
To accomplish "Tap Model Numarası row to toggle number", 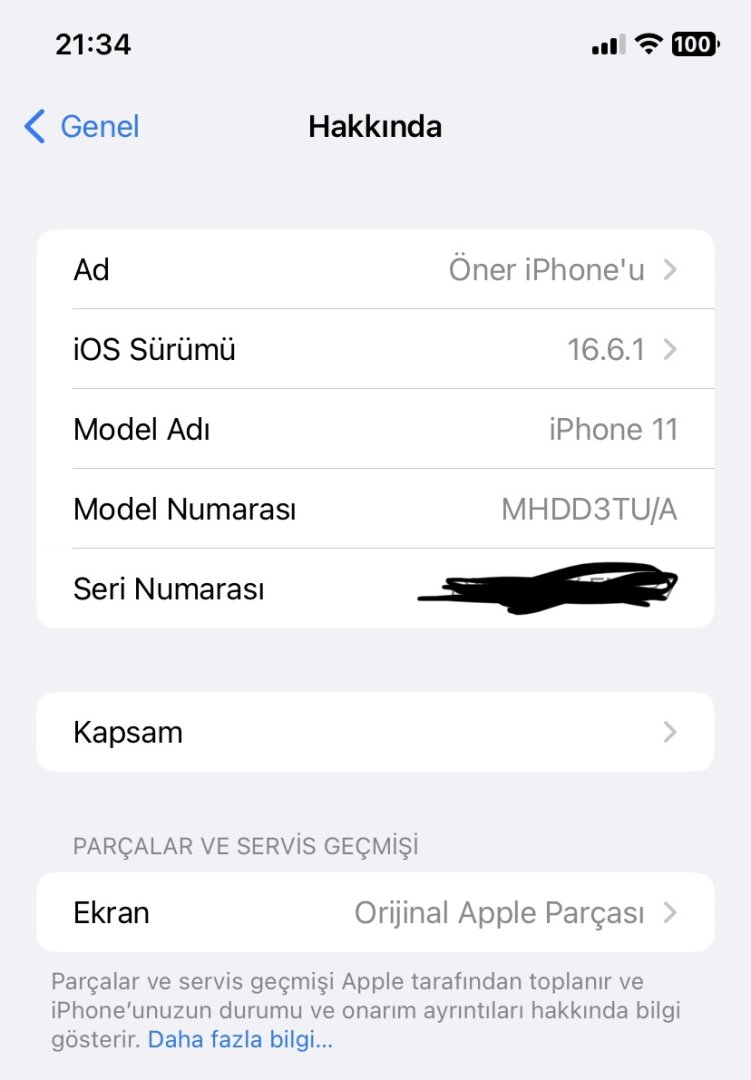I will point(375,510).
